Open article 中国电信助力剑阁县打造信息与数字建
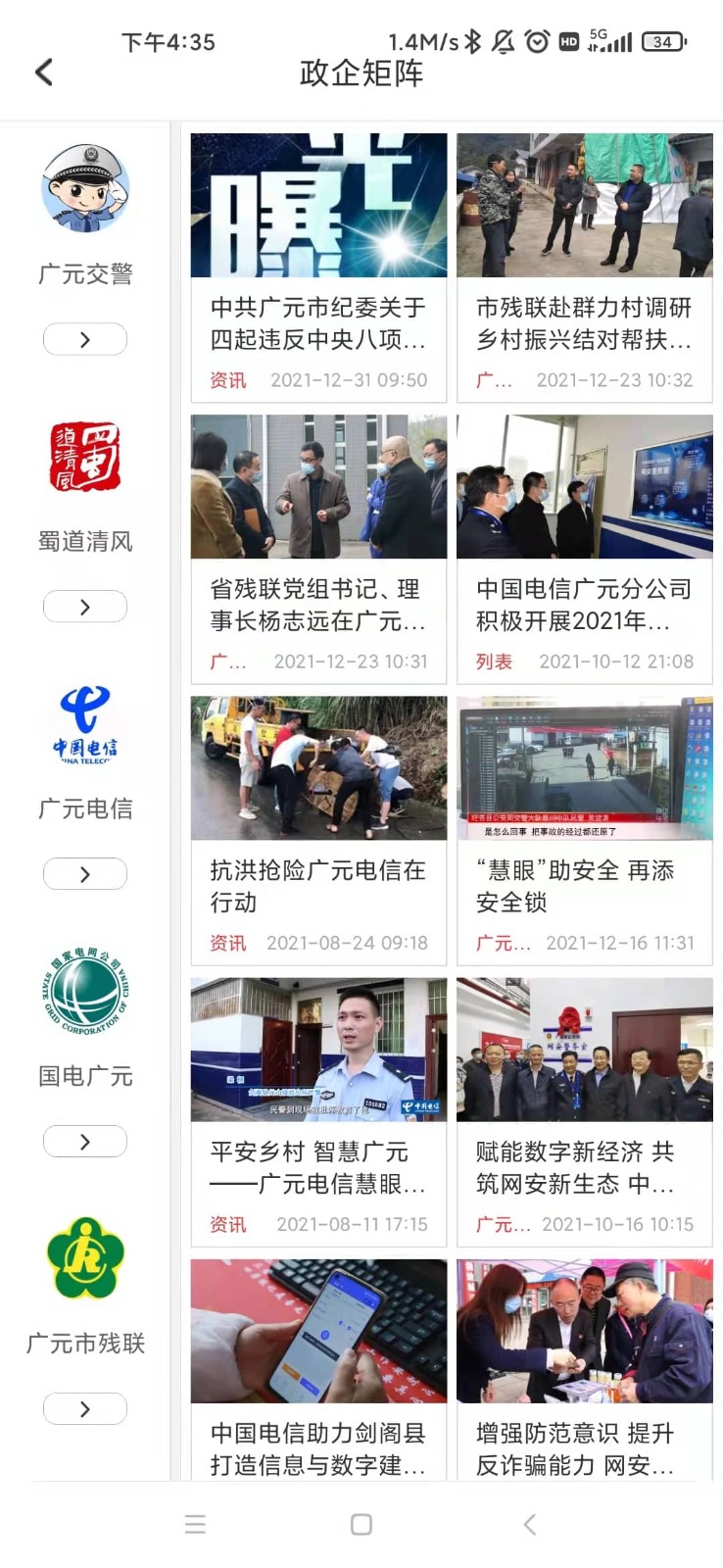 tap(318, 1447)
